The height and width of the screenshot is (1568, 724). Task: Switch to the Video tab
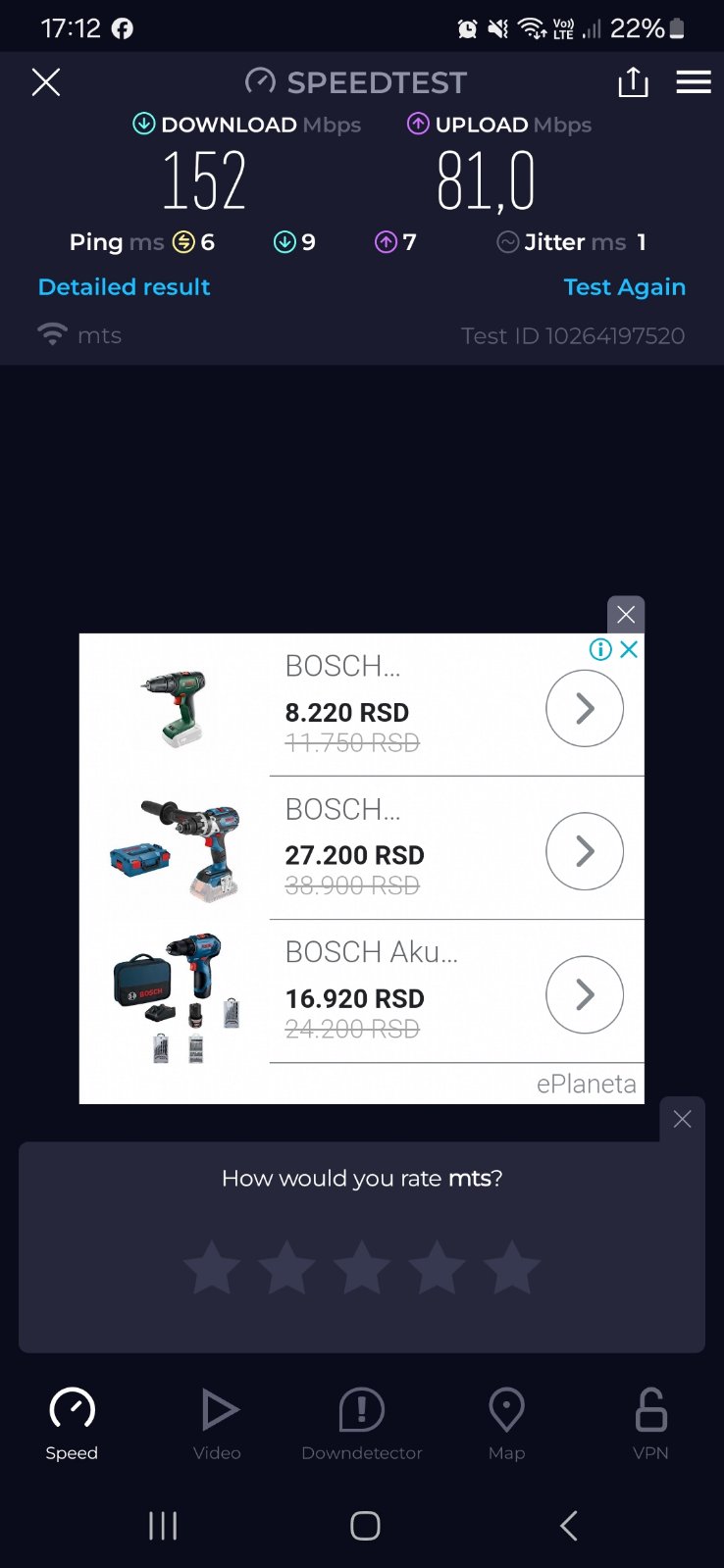[217, 1423]
